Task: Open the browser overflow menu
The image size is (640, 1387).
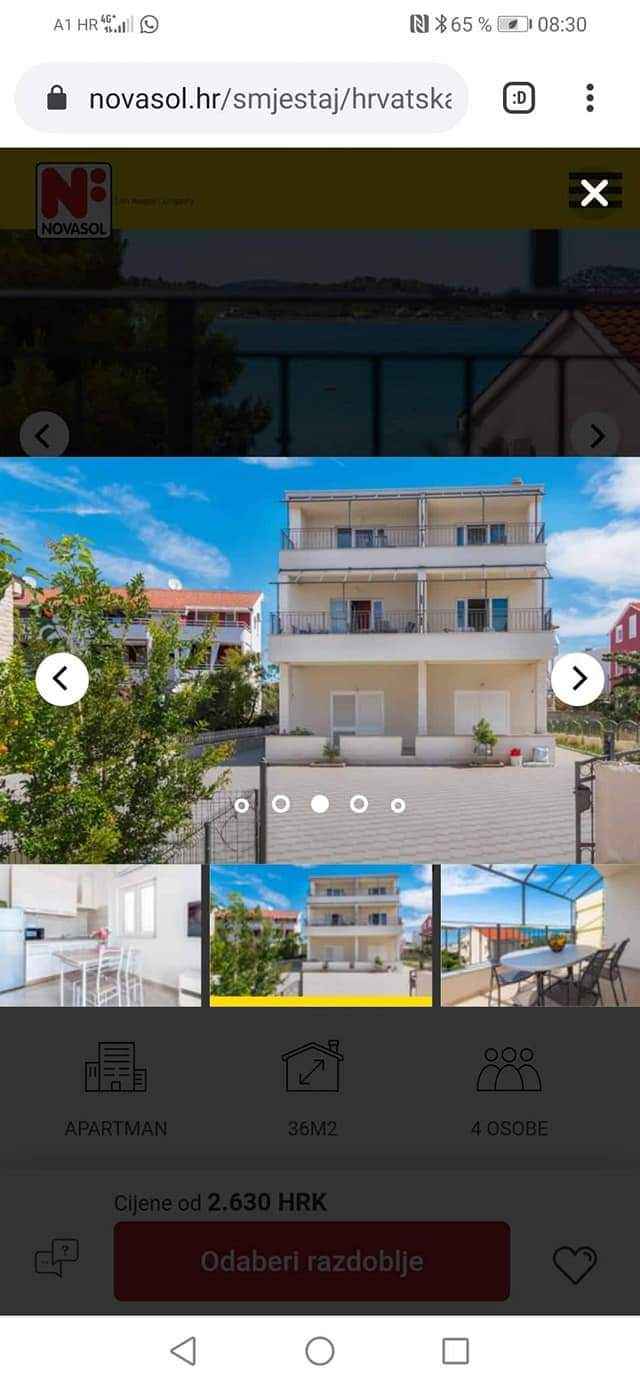Action: coord(590,98)
